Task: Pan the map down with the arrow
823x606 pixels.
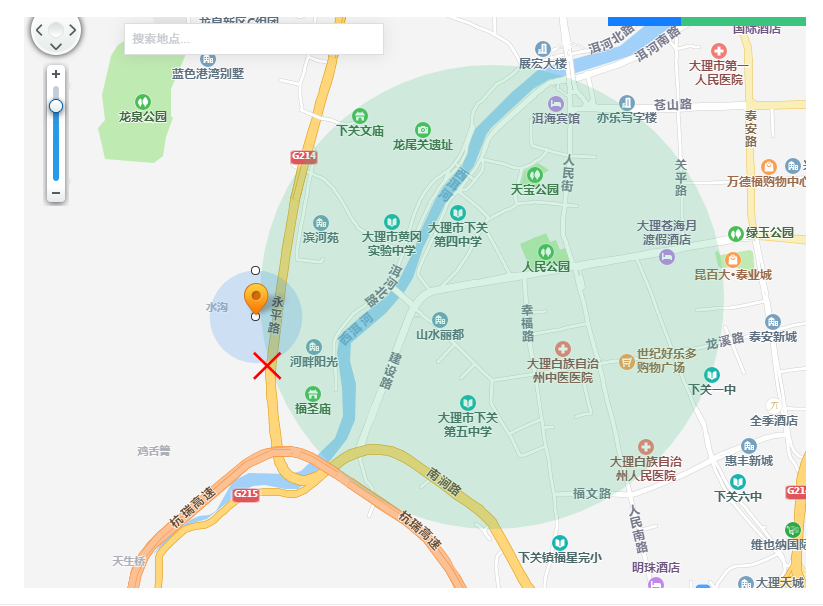Action: pos(56,46)
